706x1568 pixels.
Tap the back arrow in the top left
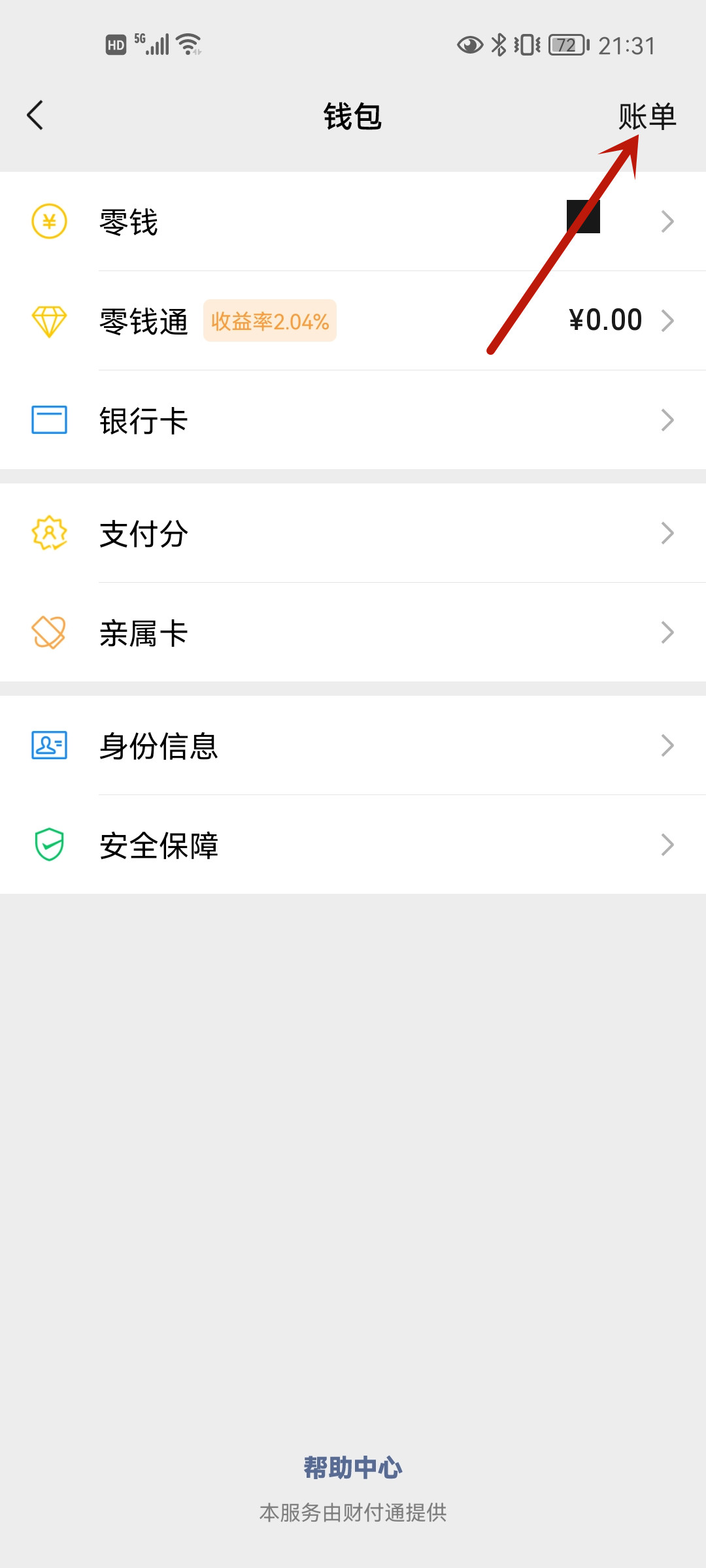(x=36, y=116)
